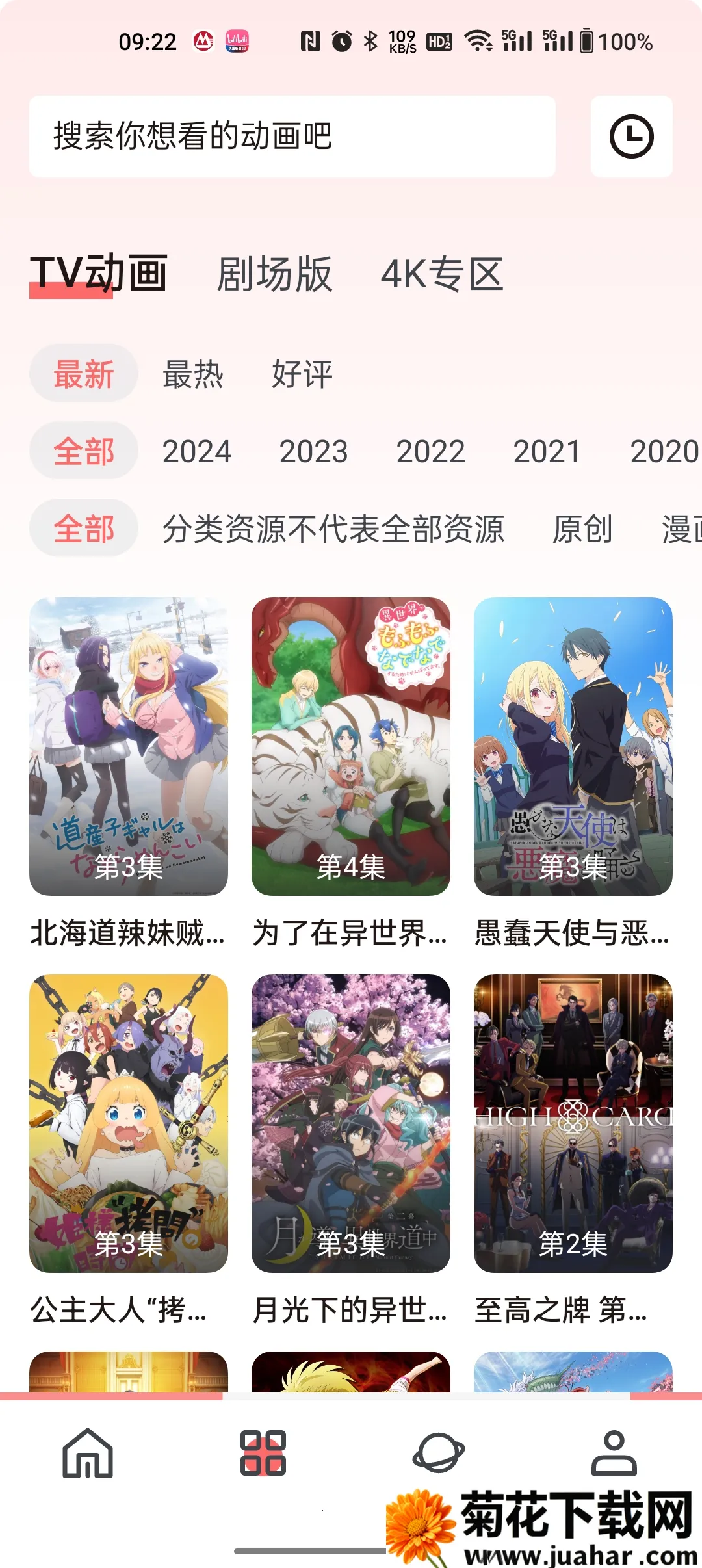Select the 2022 year filter
The image size is (702, 1568).
(x=431, y=451)
